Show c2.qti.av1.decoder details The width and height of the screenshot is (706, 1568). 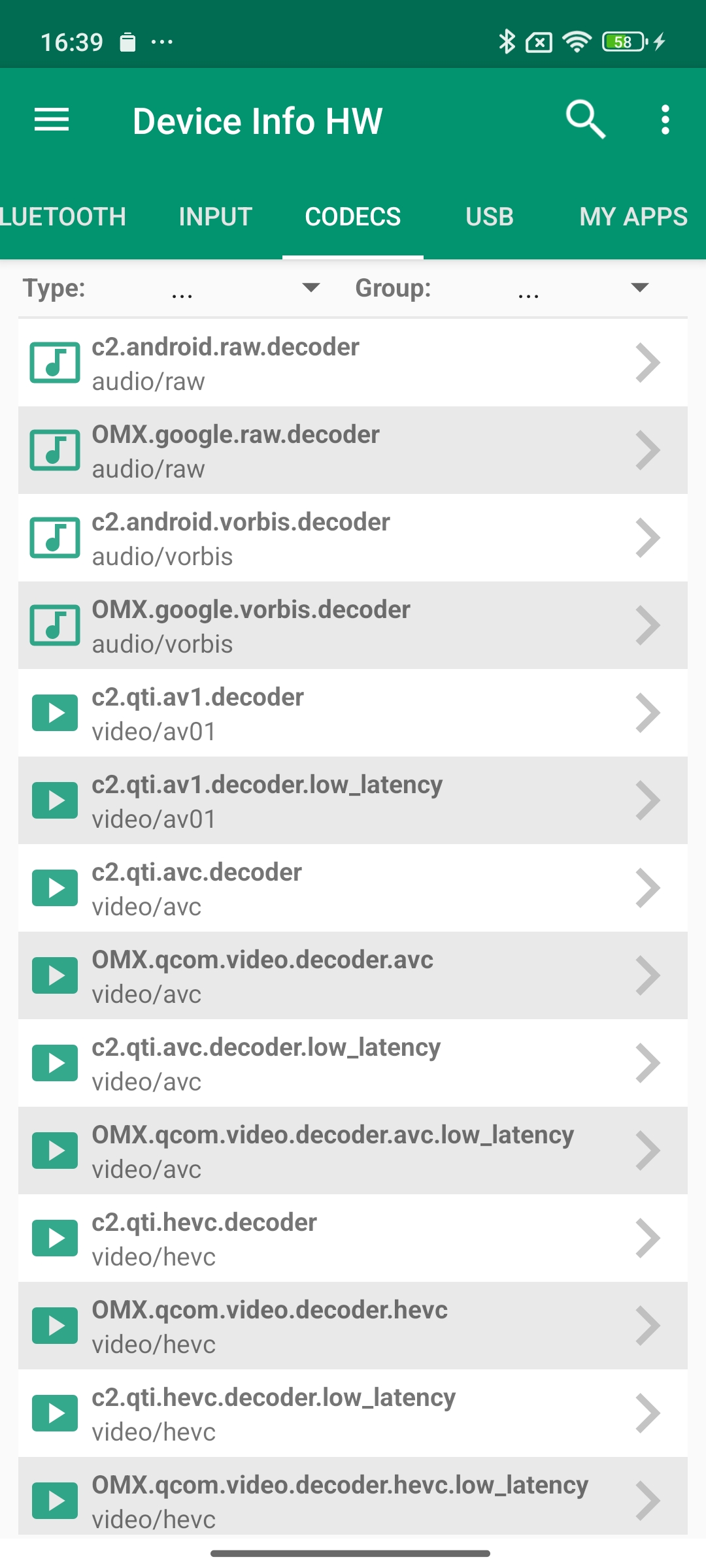(x=353, y=713)
